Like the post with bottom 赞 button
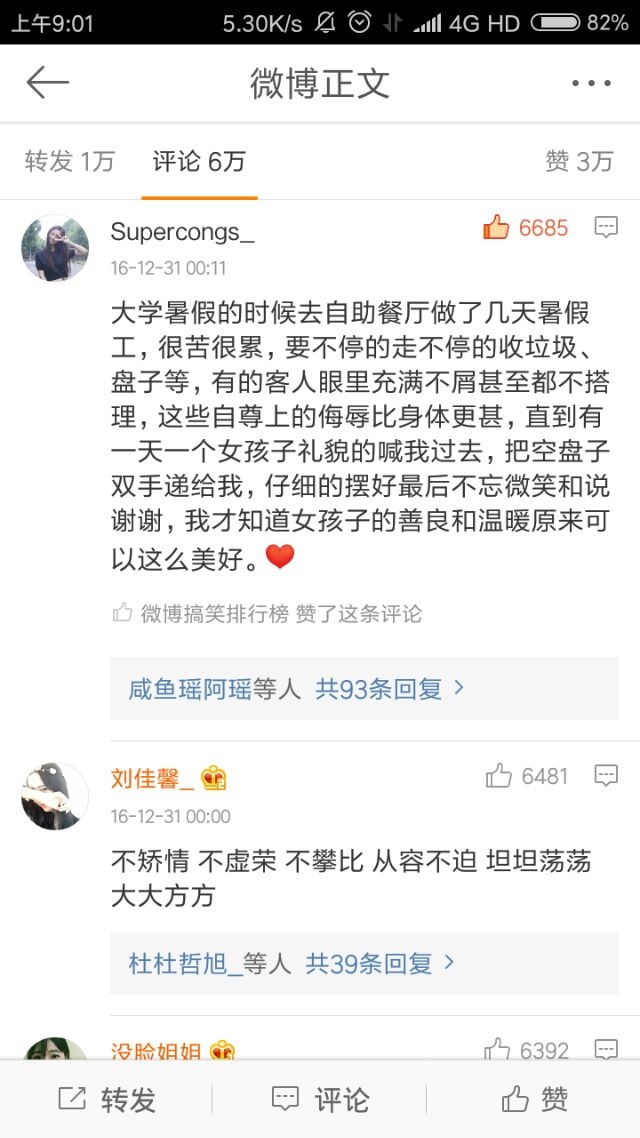Screen dimensions: 640x1138 point(535,1100)
